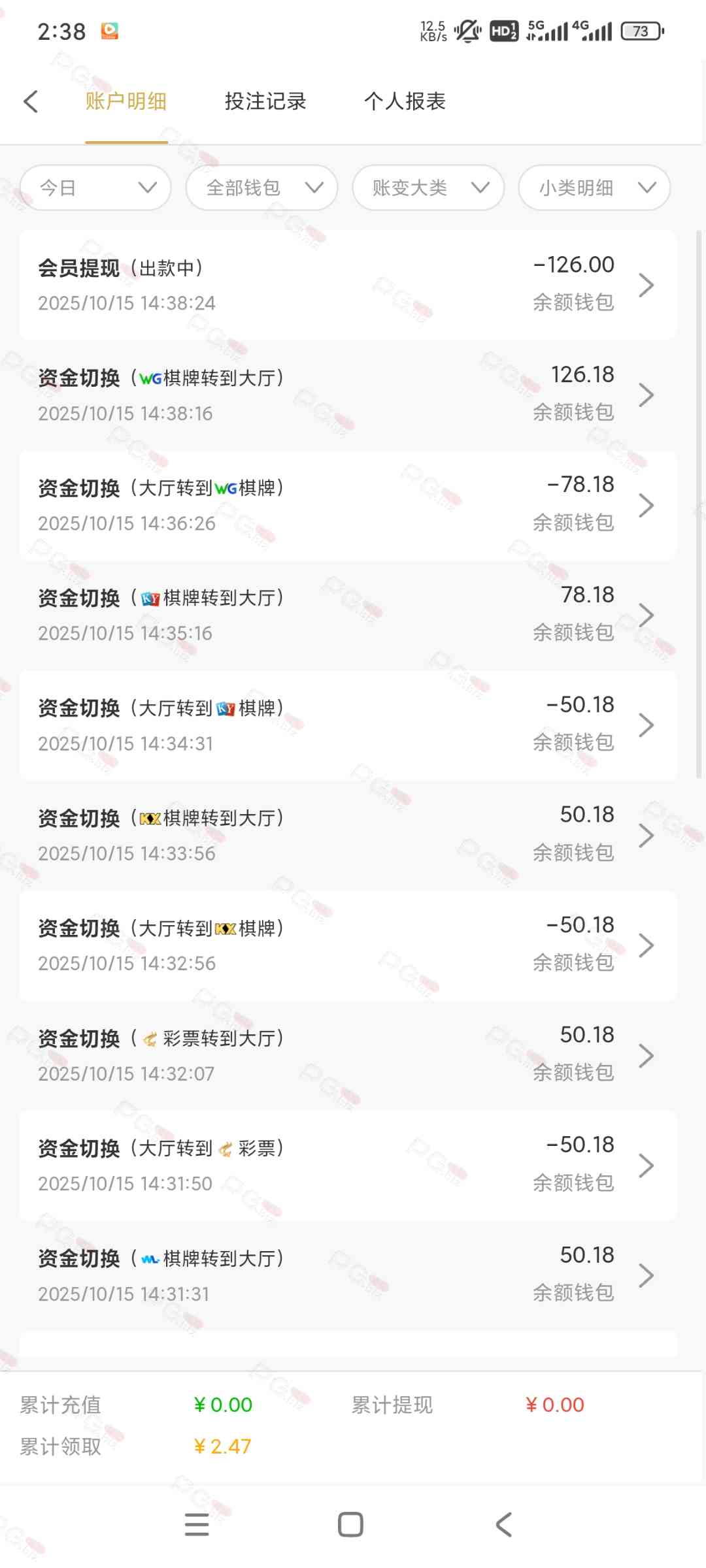Expand the 小类明细 dropdown
This screenshot has width=706, height=1568.
point(594,188)
